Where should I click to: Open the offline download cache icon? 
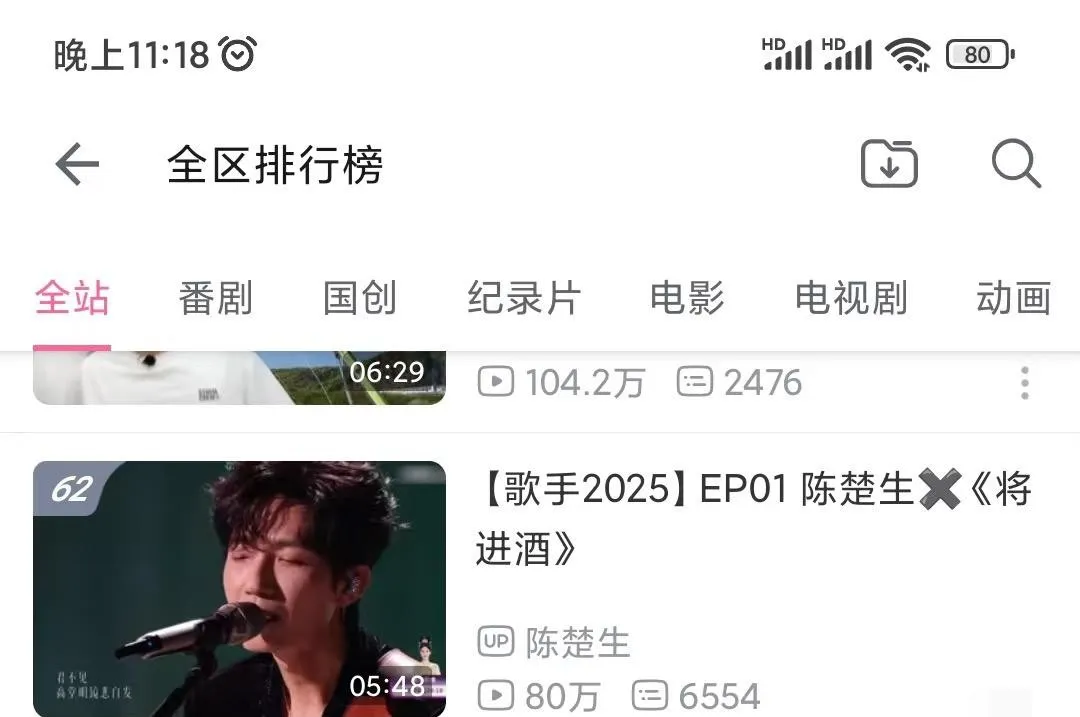[889, 164]
